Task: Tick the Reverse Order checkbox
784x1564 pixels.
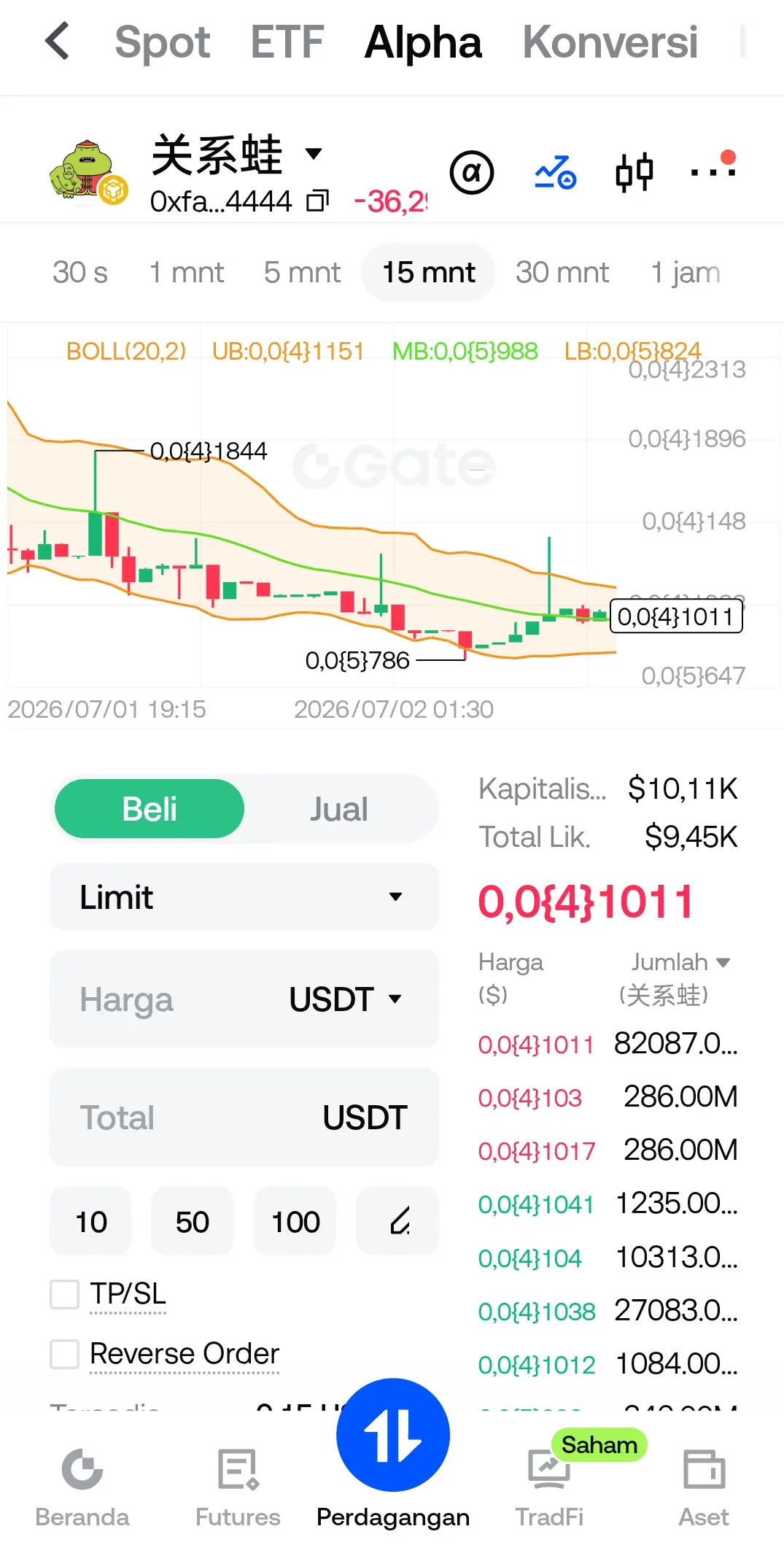Action: [65, 1354]
